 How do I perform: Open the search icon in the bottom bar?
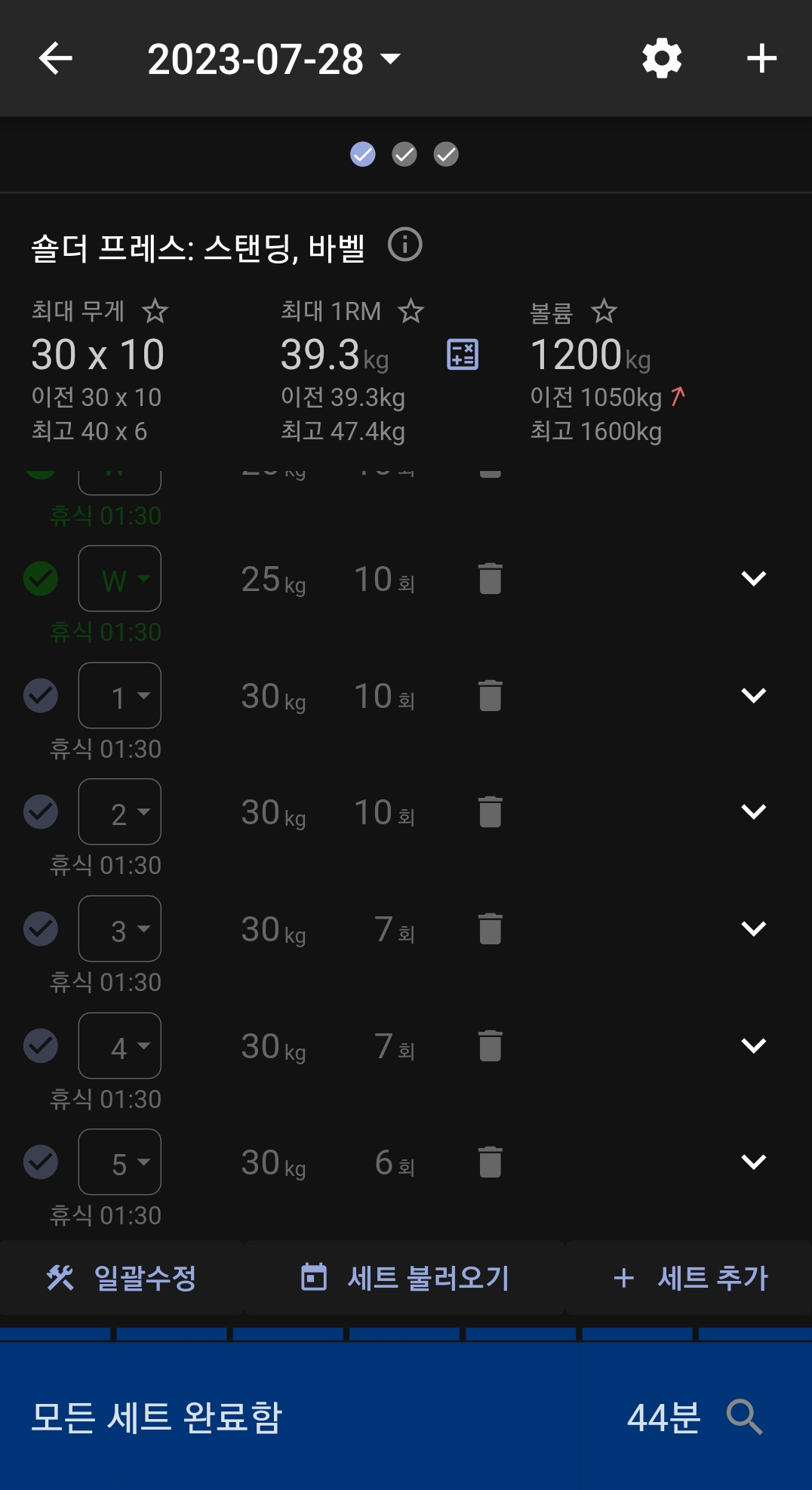point(744,1417)
